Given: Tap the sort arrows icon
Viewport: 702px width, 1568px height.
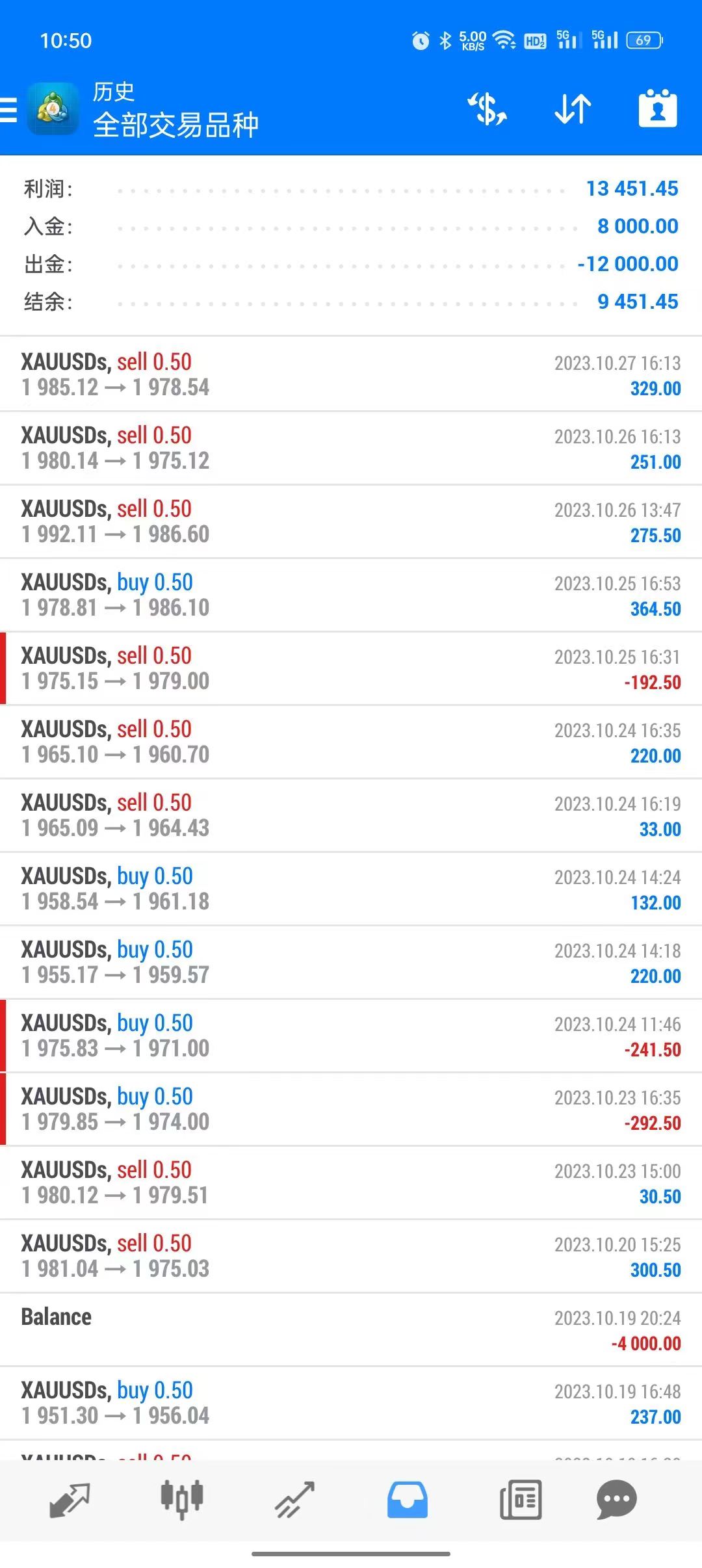Looking at the screenshot, I should pos(573,109).
